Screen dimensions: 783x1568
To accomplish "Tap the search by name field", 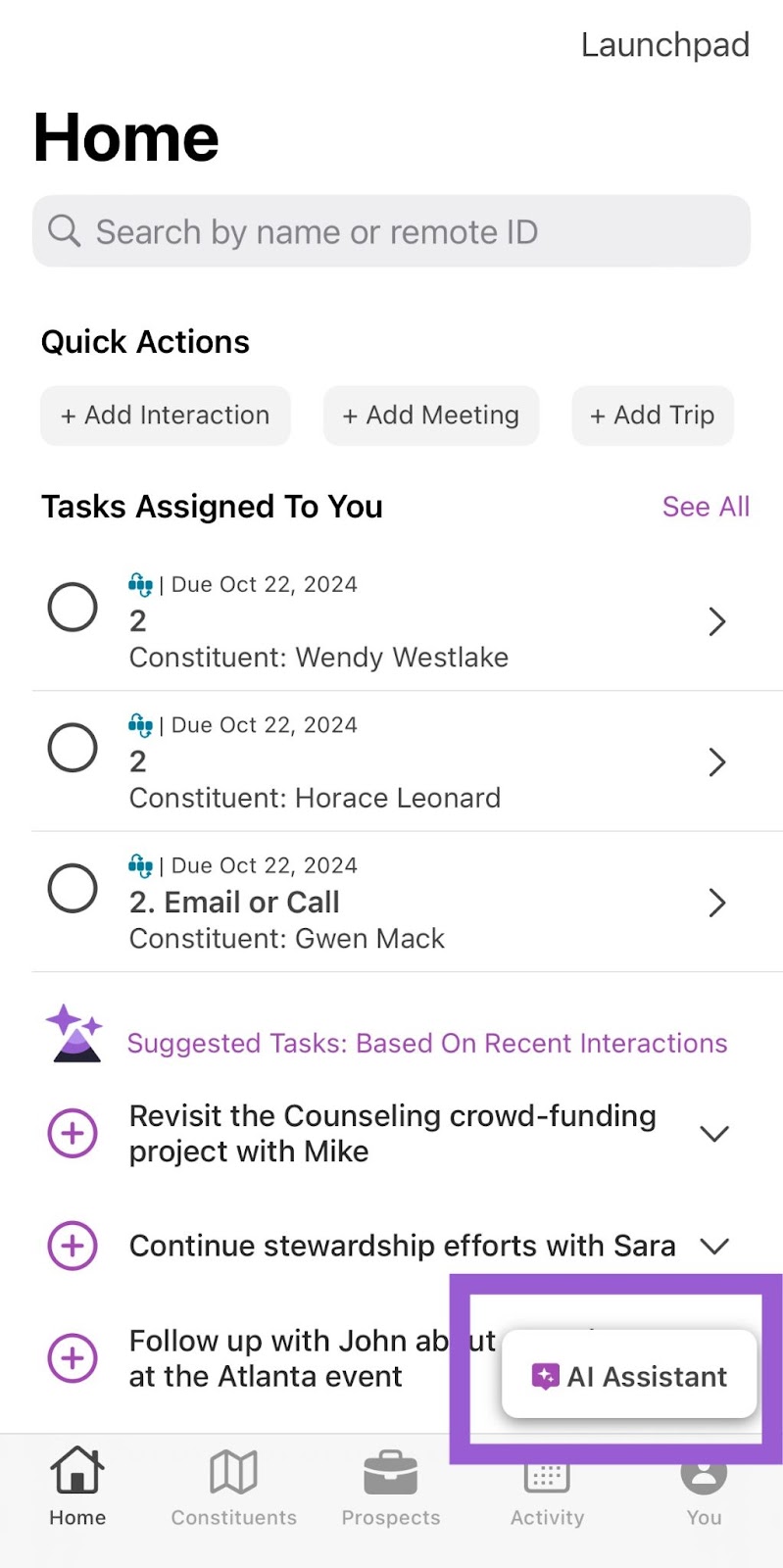I will click(391, 231).
